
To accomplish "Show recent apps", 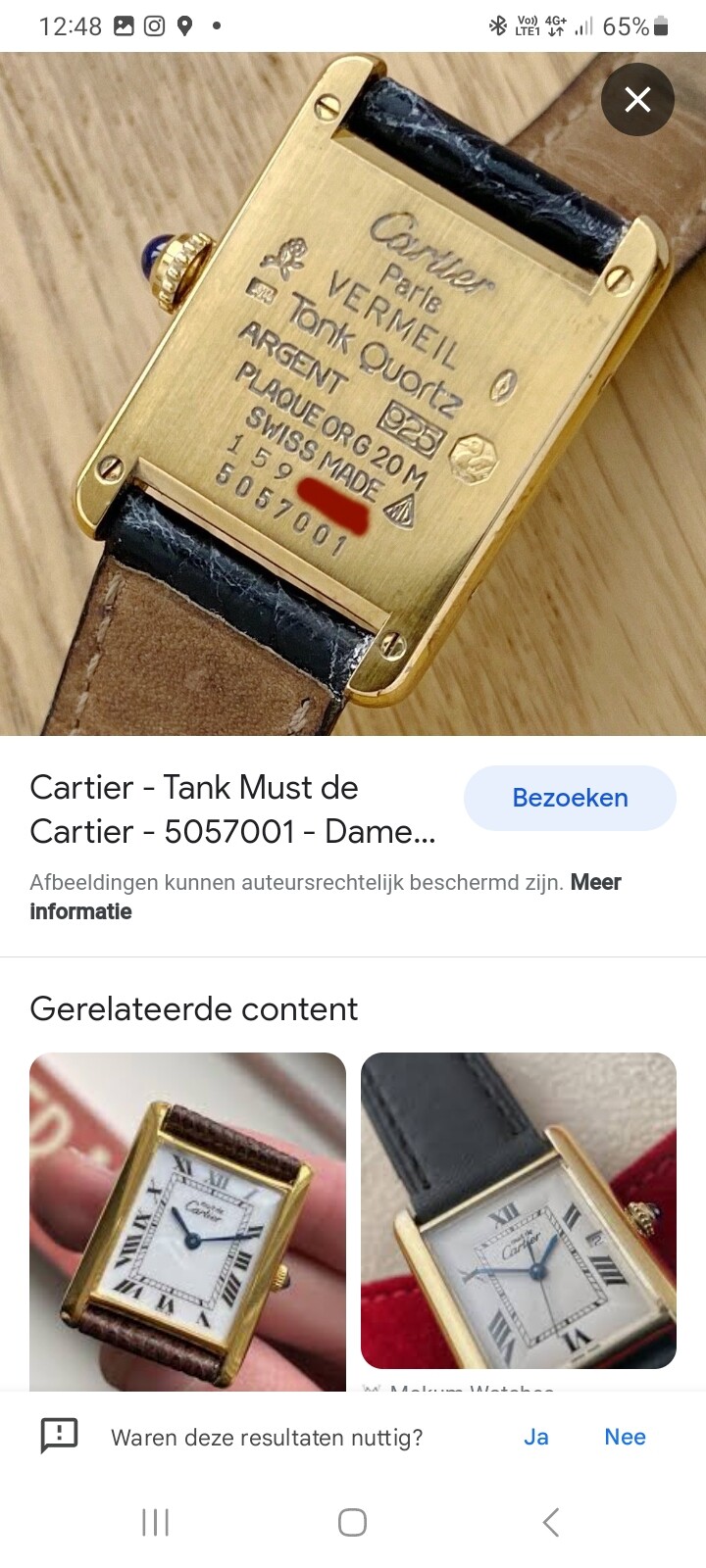I will pyautogui.click(x=155, y=1522).
